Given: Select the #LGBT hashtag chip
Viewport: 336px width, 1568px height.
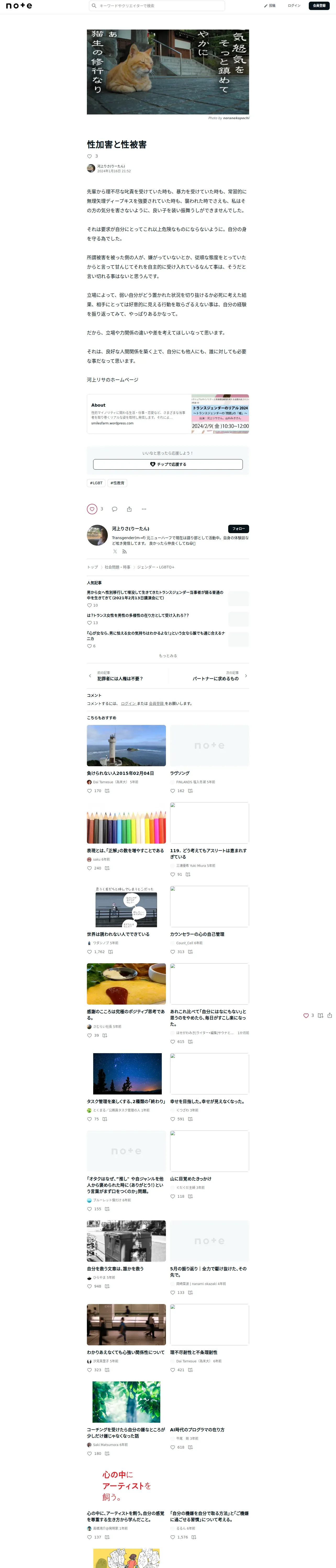Looking at the screenshot, I should click(x=96, y=483).
